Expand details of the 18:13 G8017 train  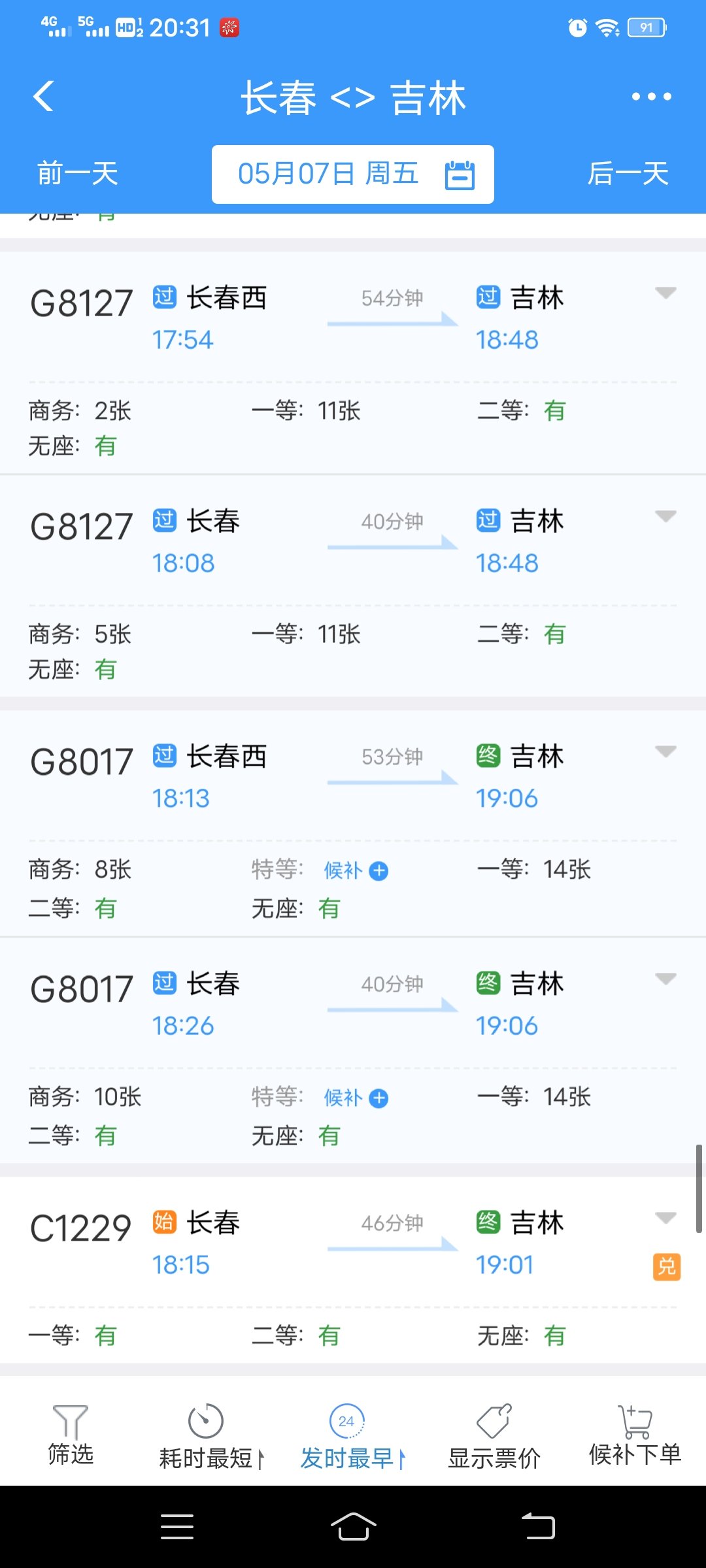tap(665, 752)
